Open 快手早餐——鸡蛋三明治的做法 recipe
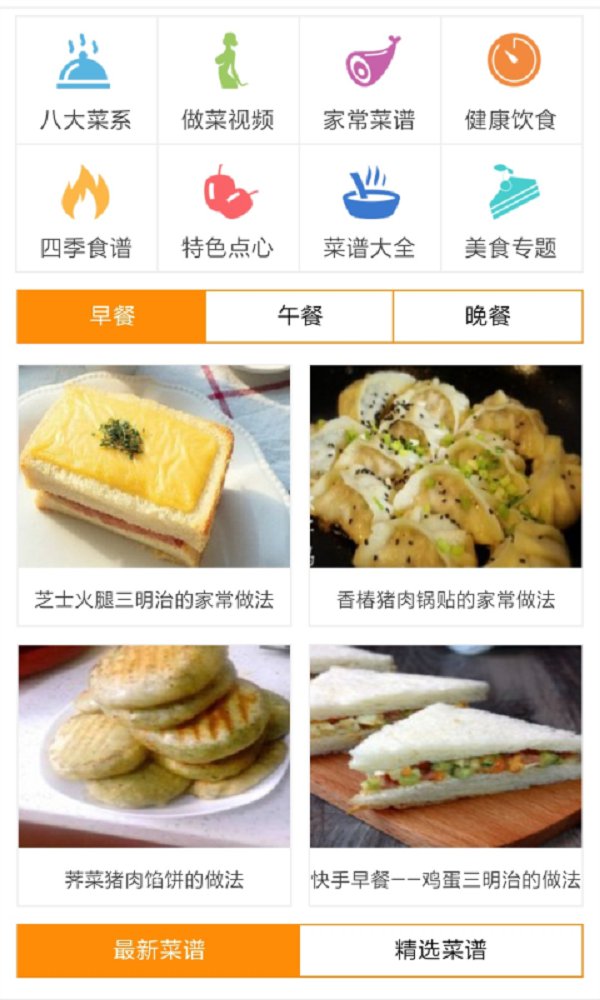Image resolution: width=600 pixels, height=1000 pixels. (x=446, y=775)
